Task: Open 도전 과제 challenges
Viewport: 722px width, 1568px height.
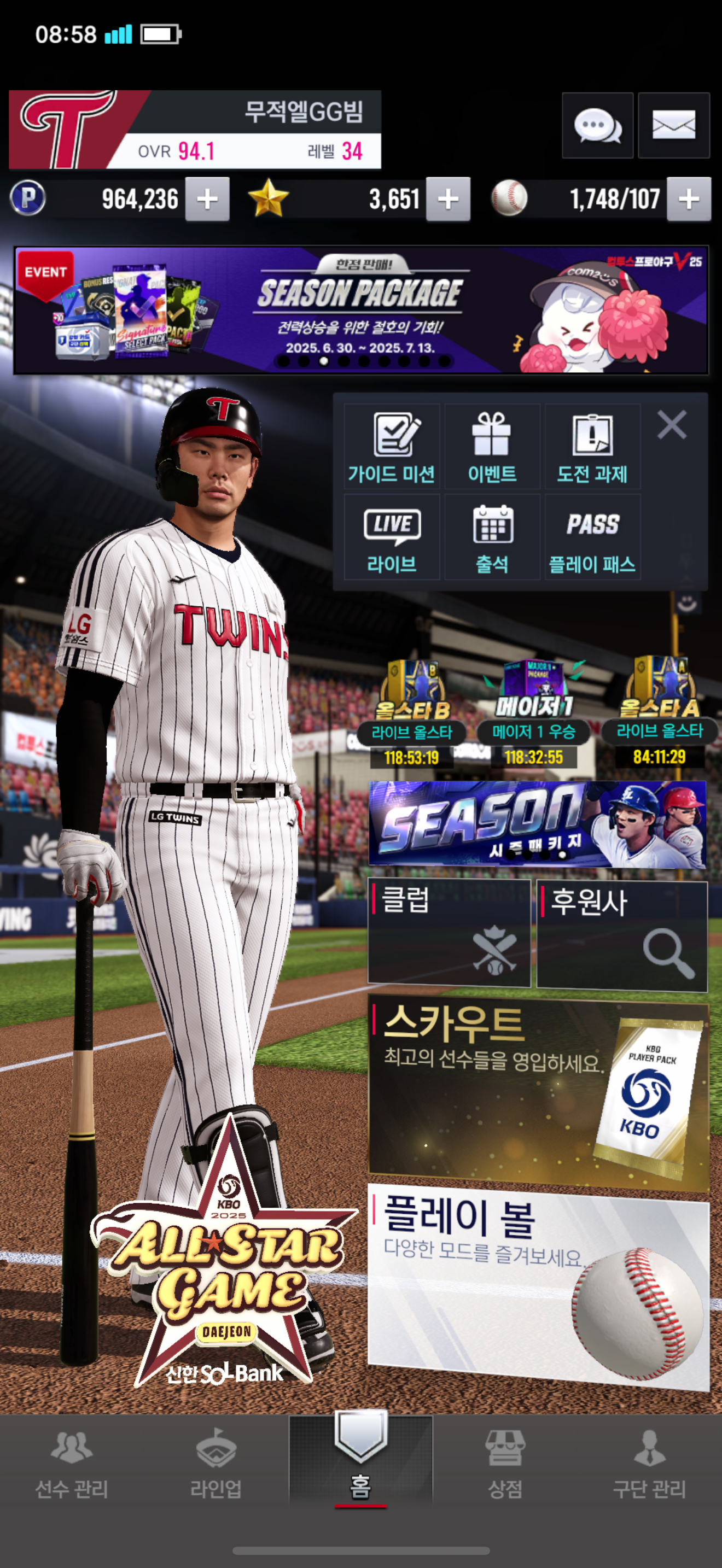Action: [x=592, y=447]
